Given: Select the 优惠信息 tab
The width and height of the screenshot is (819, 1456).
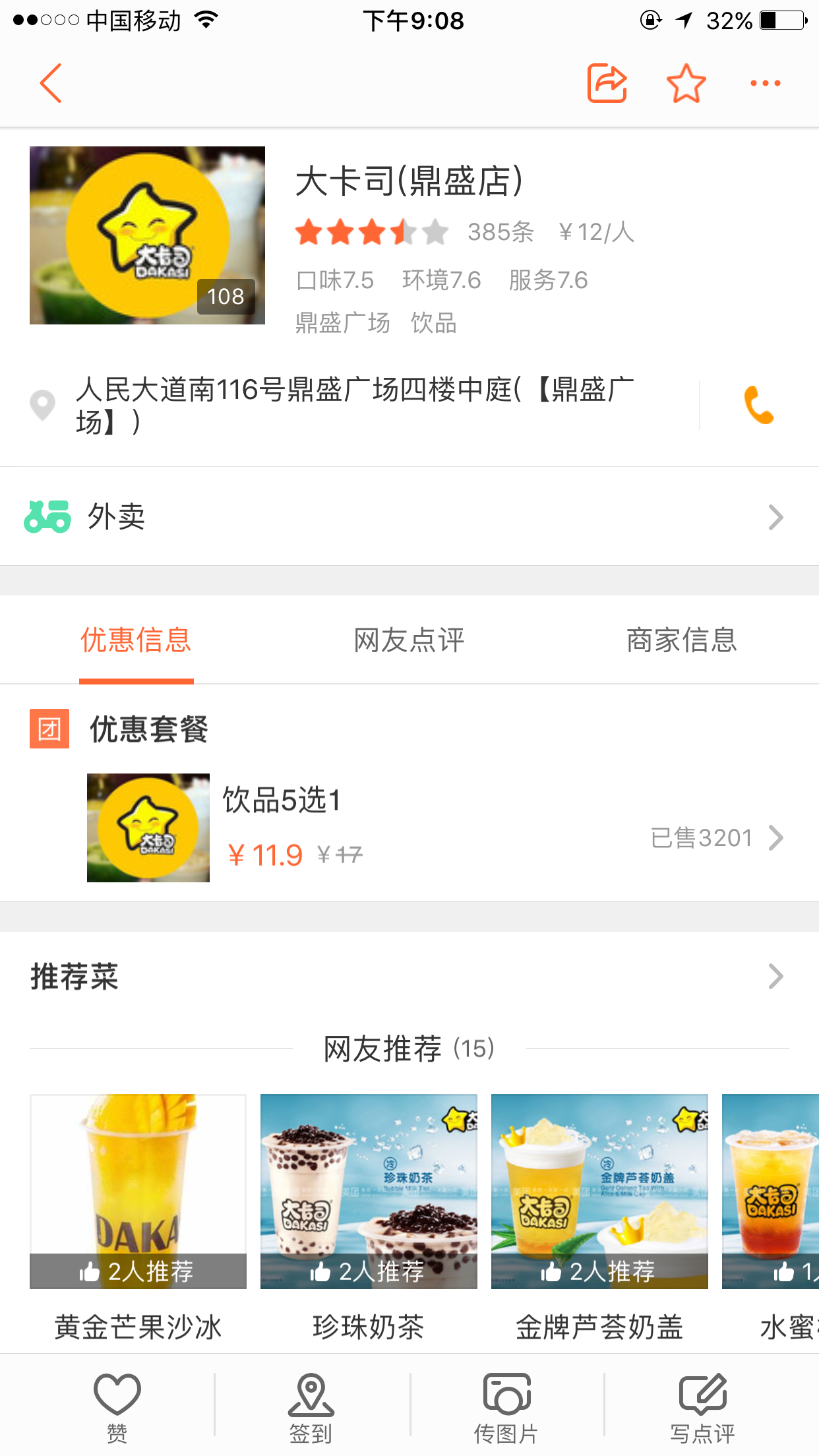Looking at the screenshot, I should point(136,640).
